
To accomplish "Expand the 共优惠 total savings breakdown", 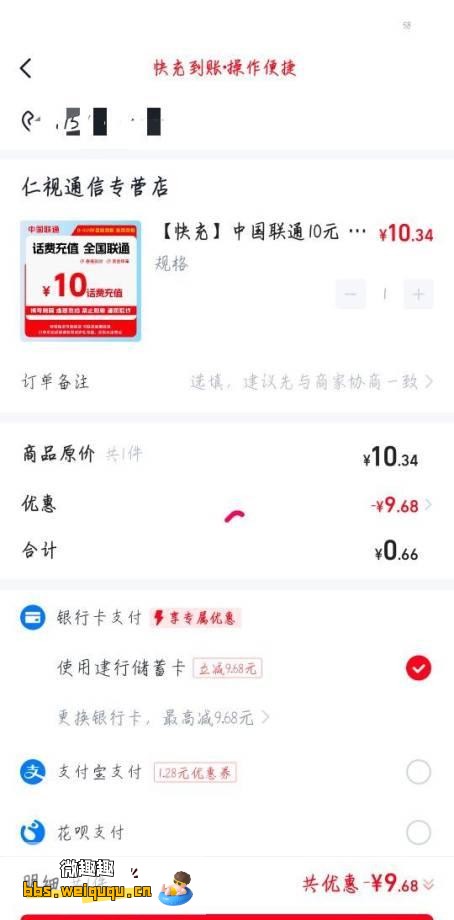I will pos(428,884).
